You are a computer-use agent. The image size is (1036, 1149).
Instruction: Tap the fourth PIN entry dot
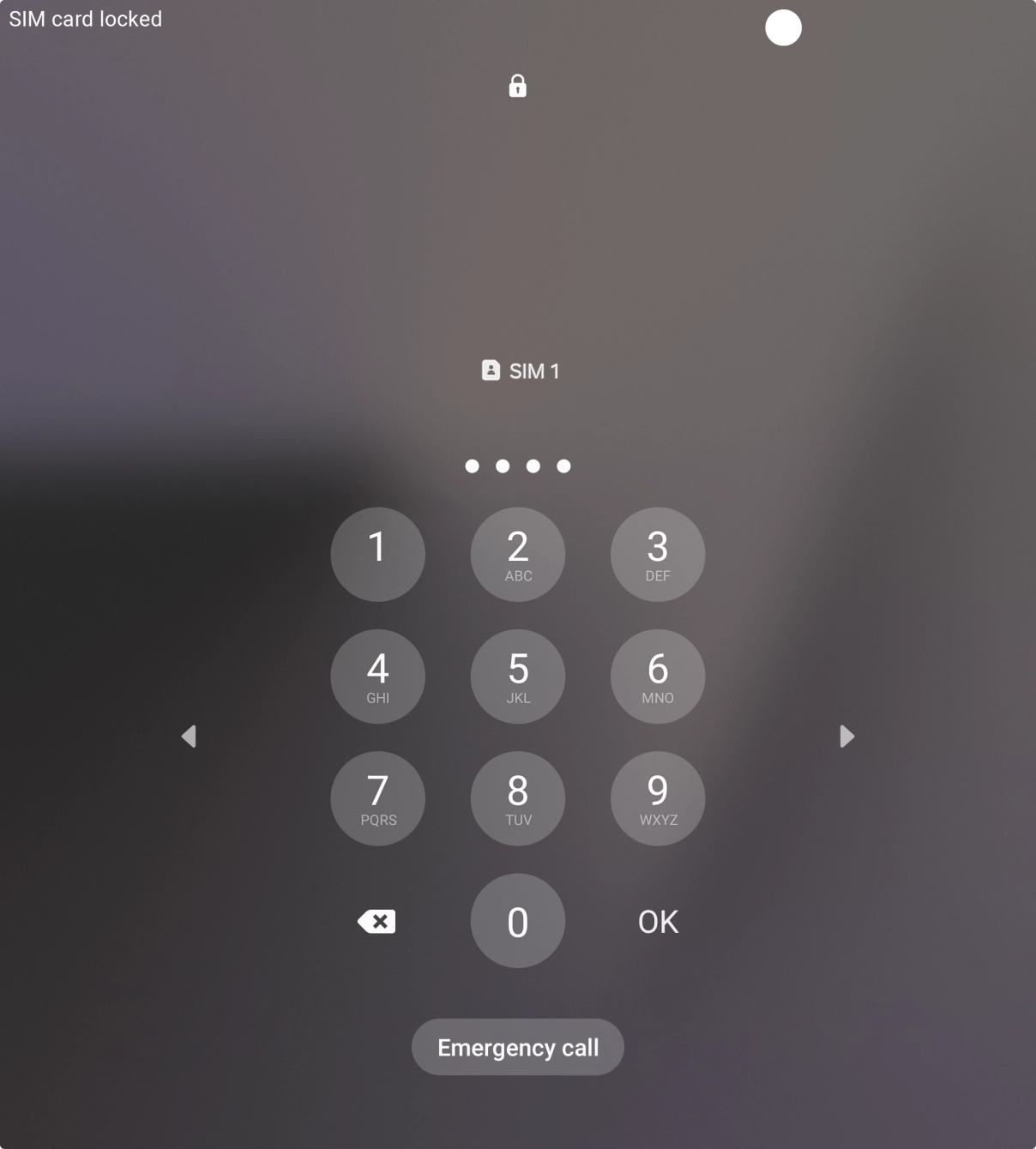[563, 466]
